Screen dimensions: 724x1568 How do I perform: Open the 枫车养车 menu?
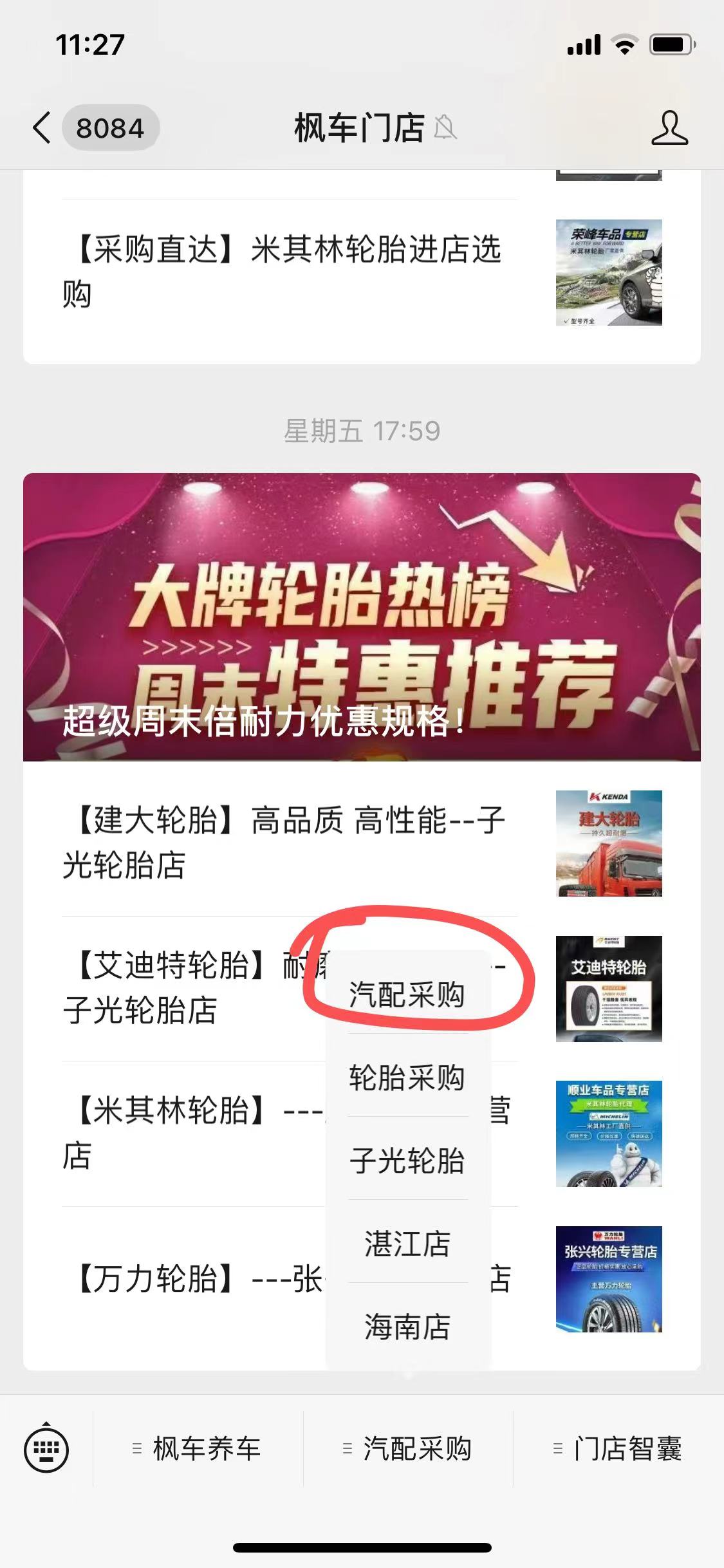[x=198, y=1449]
